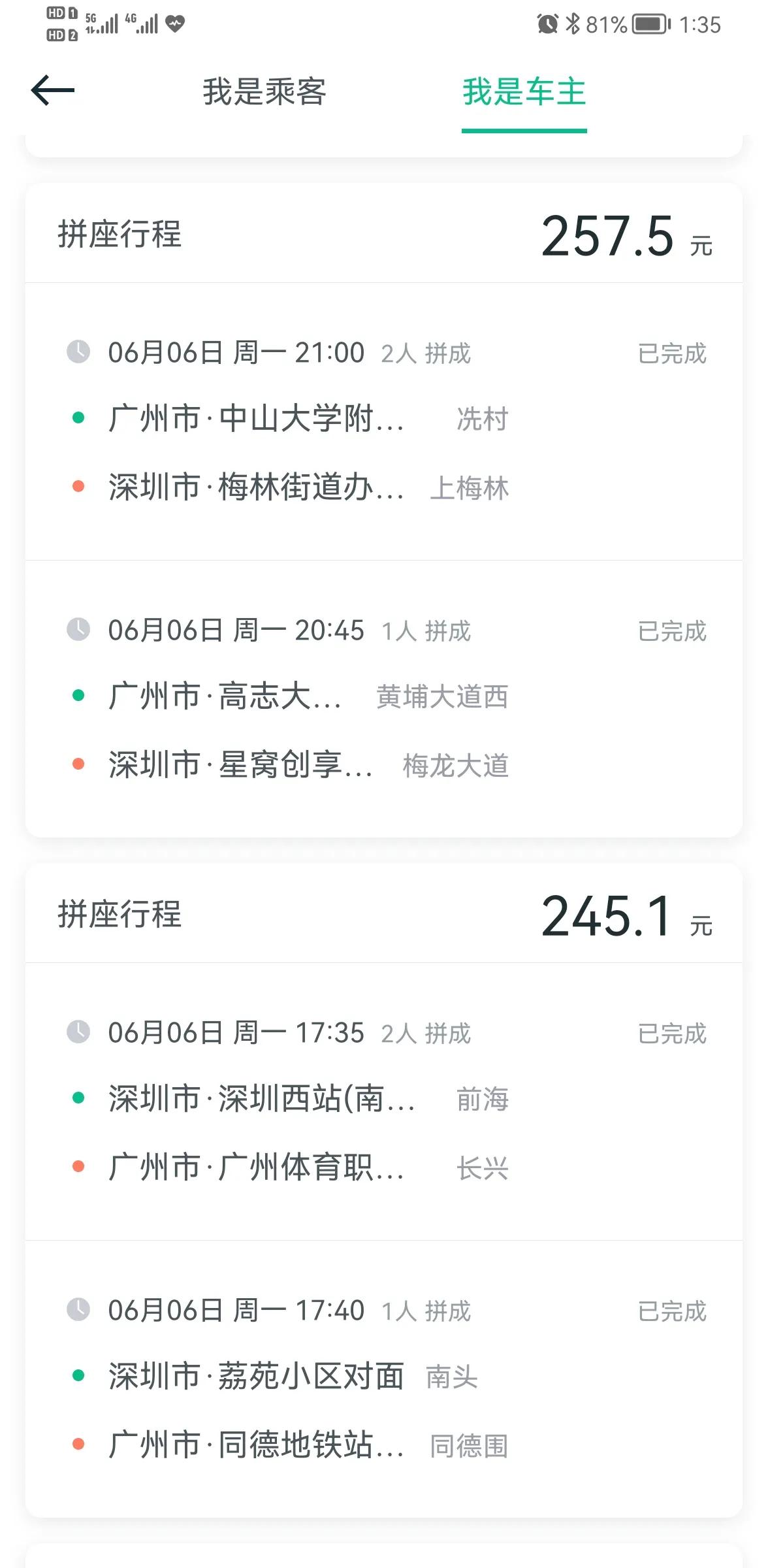
Task: Tap the back arrow to return
Action: [49, 91]
